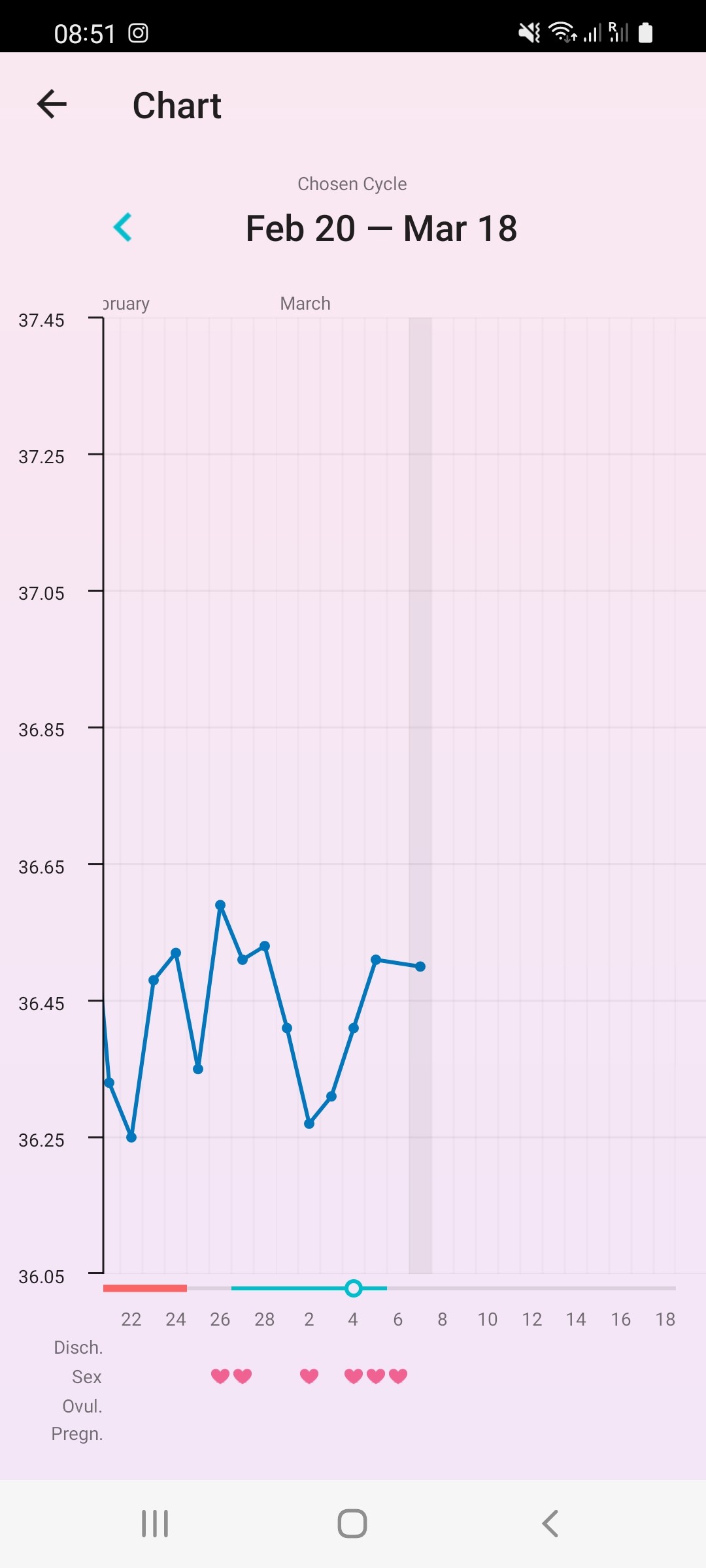This screenshot has width=706, height=1568.
Task: Go back from the Chart screen
Action: [x=52, y=105]
